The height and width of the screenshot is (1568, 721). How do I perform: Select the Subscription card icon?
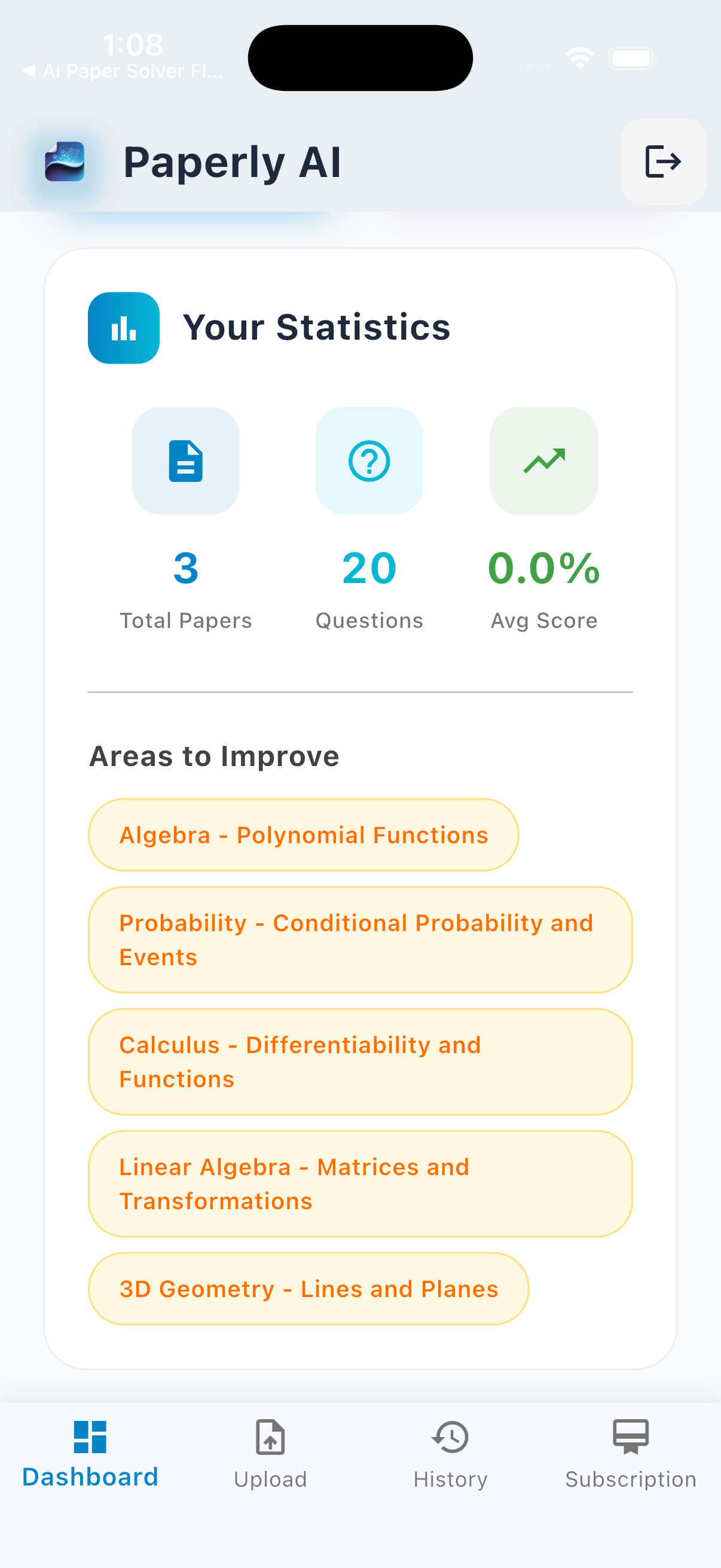click(630, 1436)
